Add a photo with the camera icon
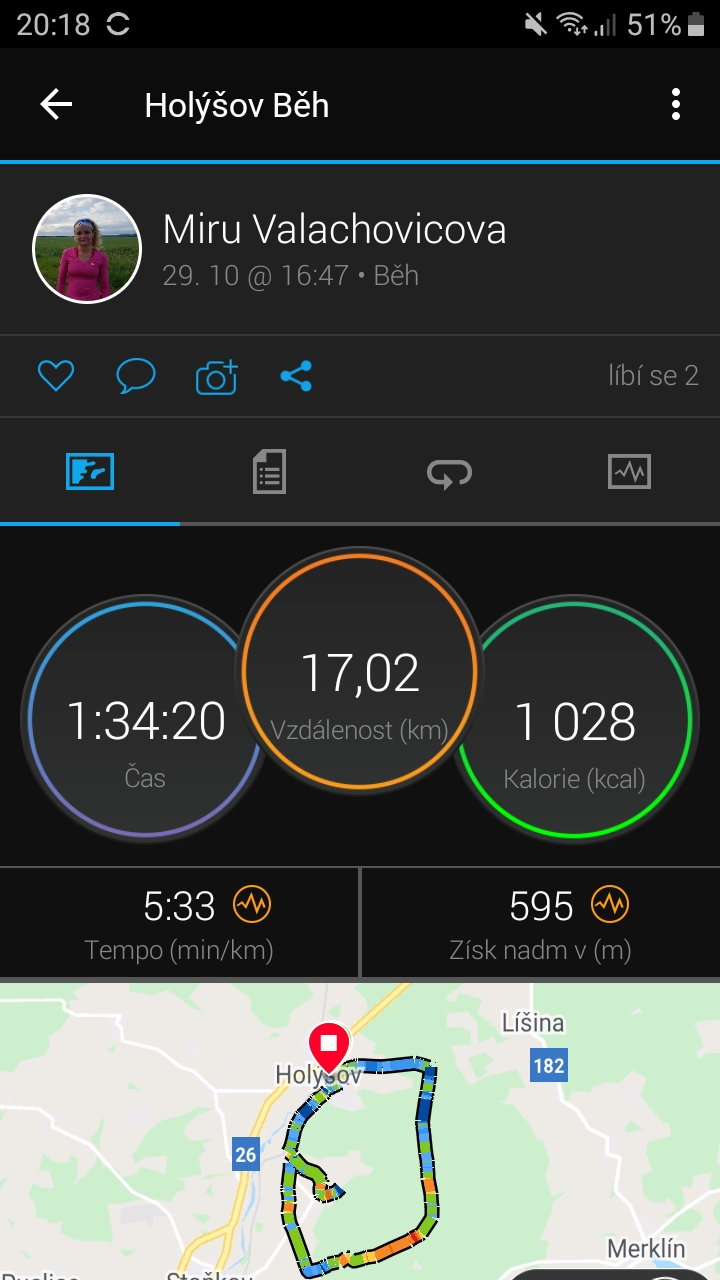The image size is (720, 1280). tap(217, 377)
